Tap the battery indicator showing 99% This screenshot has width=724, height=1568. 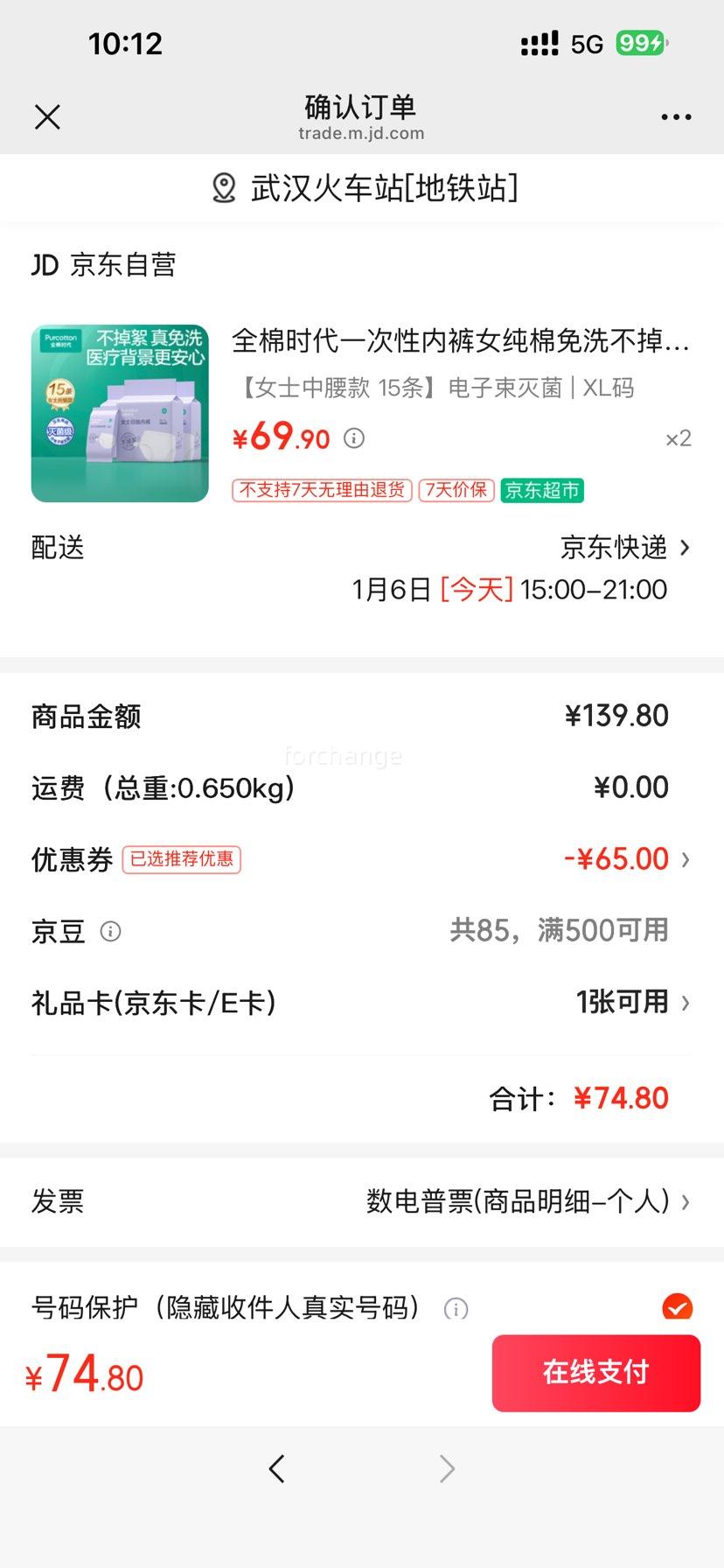(641, 43)
